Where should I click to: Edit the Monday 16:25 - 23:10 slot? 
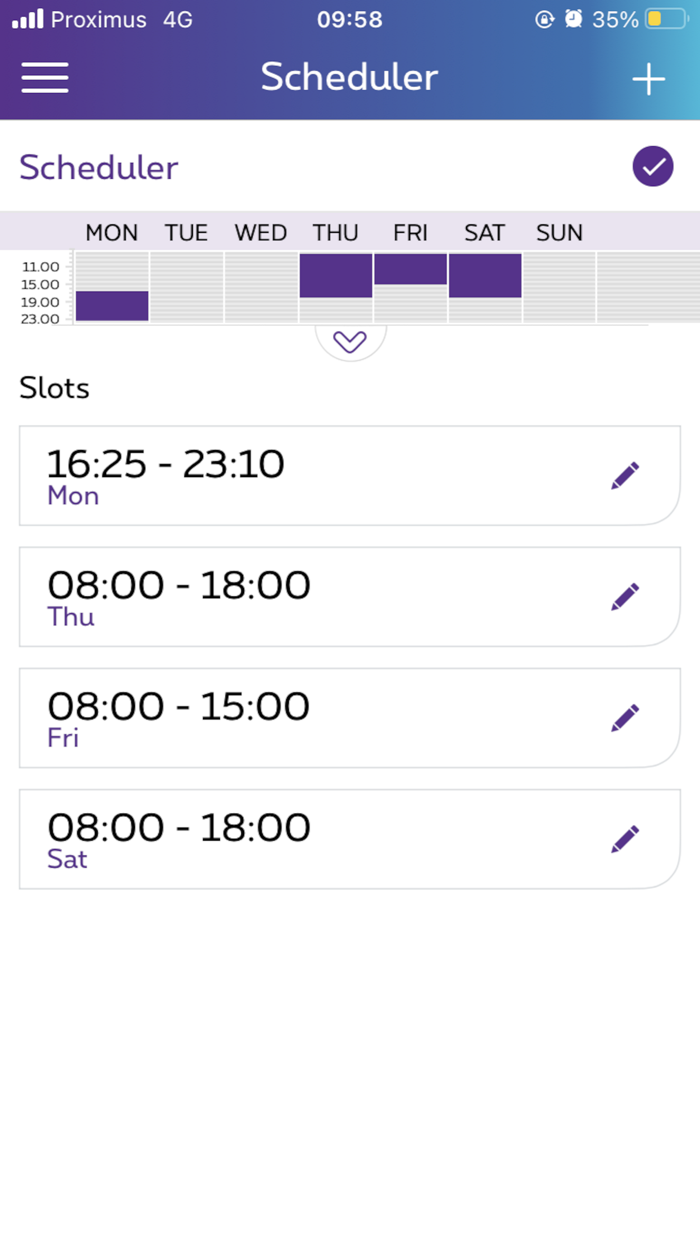(625, 476)
